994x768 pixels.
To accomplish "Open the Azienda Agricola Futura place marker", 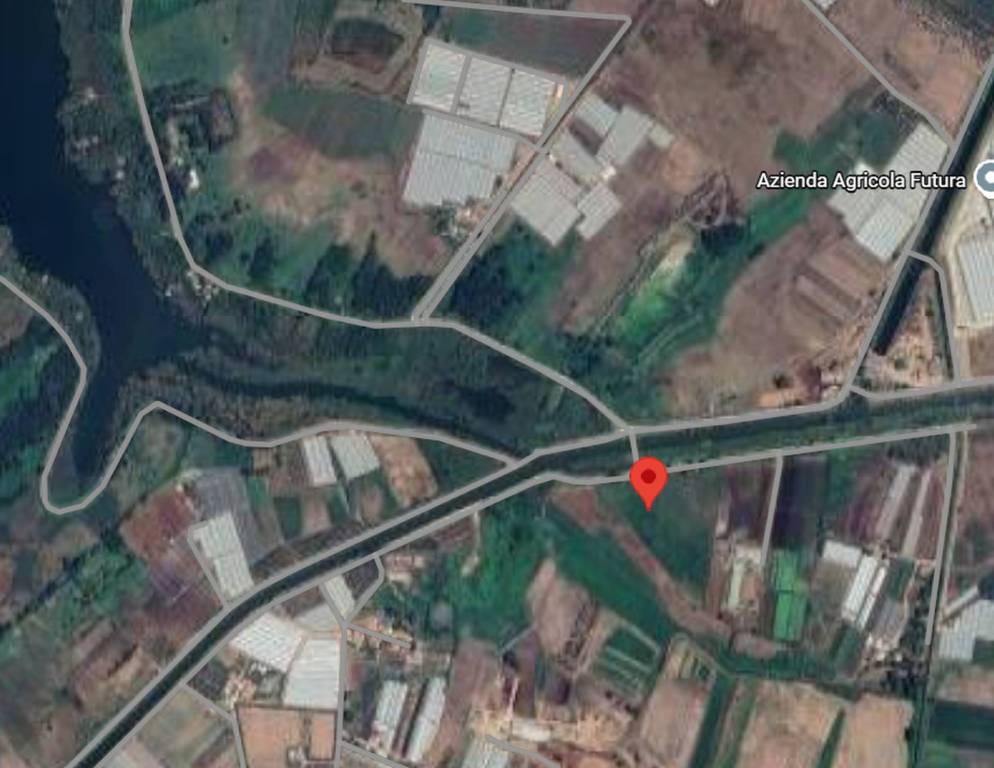I will (985, 179).
